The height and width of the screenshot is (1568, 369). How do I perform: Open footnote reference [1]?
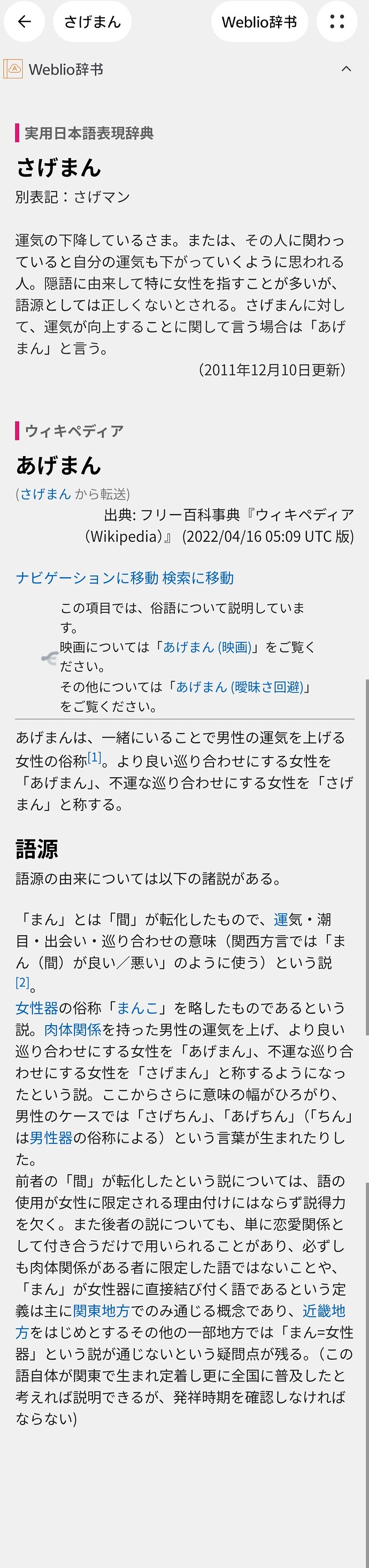[x=94, y=758]
